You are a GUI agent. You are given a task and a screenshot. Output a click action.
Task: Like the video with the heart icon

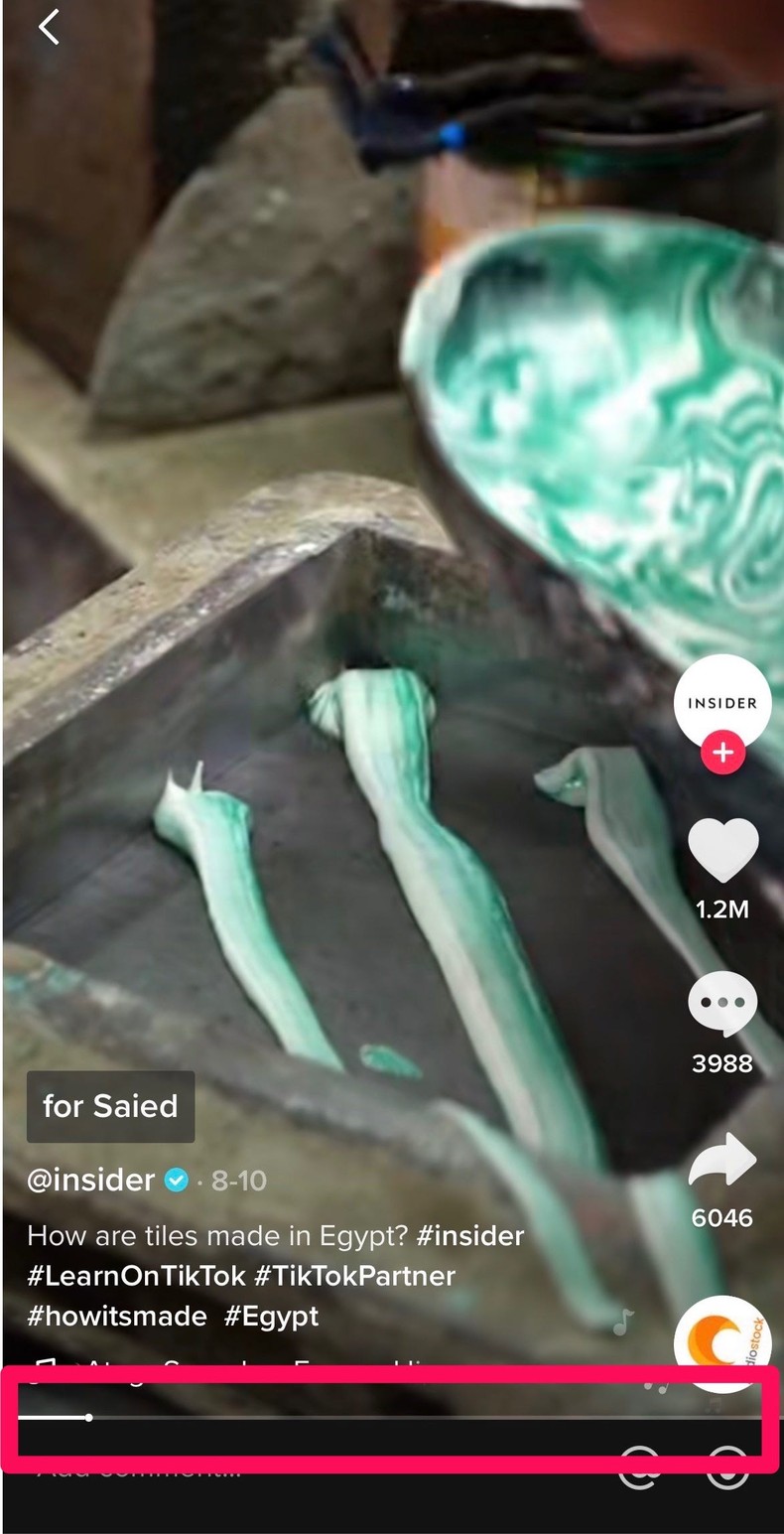point(722,849)
